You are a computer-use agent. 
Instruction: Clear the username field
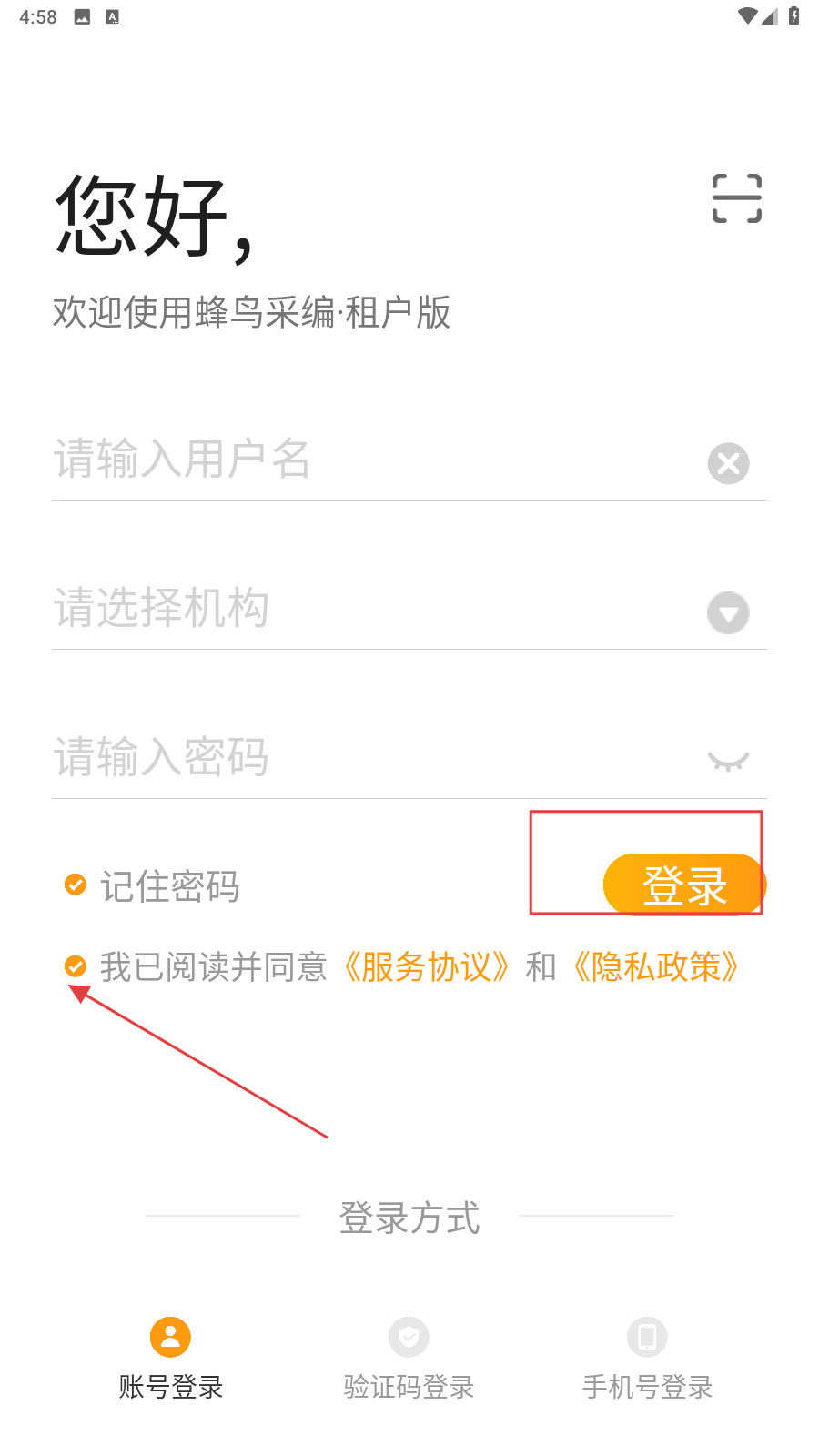coord(728,463)
